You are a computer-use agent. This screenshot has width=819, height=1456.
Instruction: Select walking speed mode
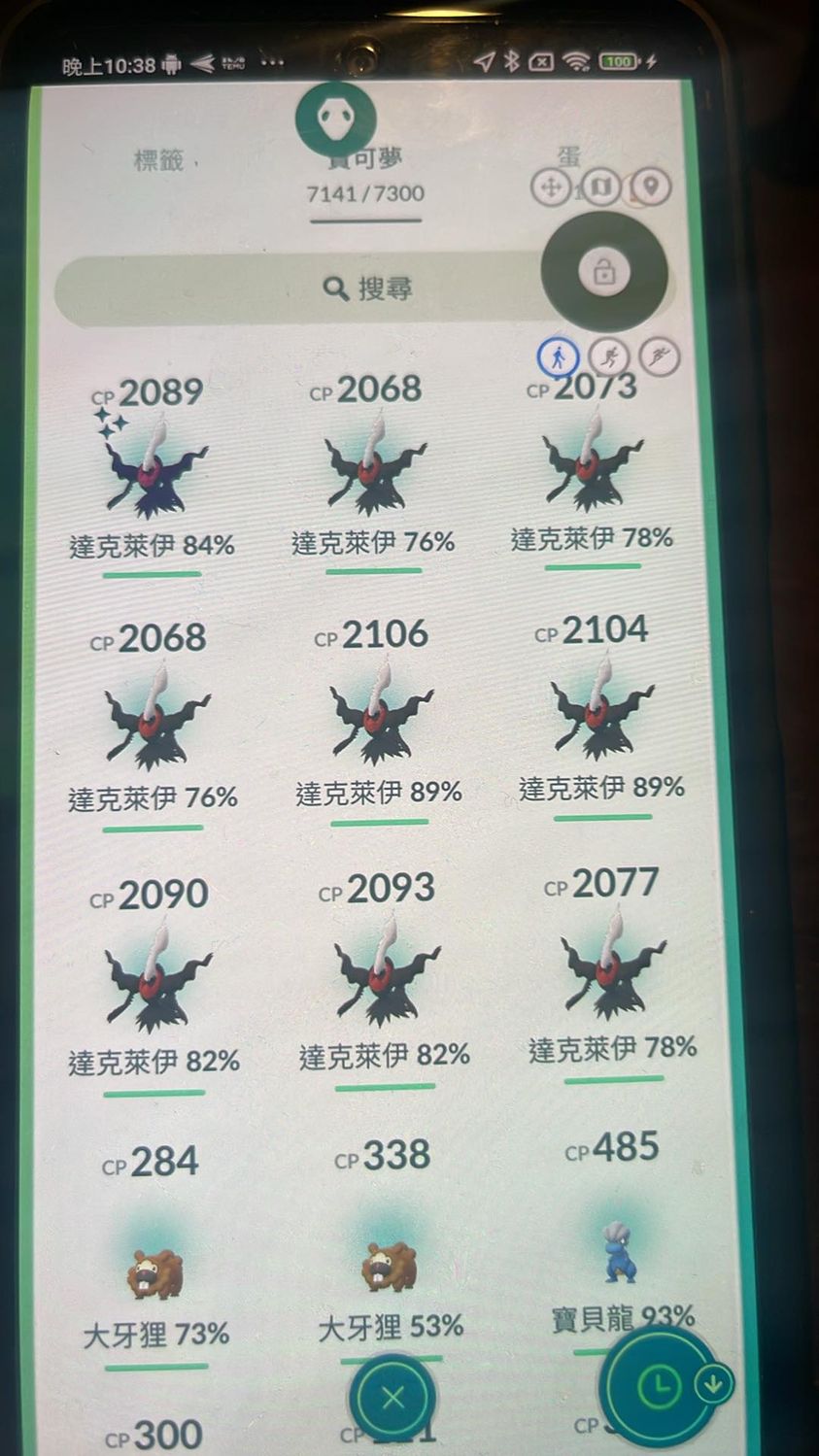(558, 357)
